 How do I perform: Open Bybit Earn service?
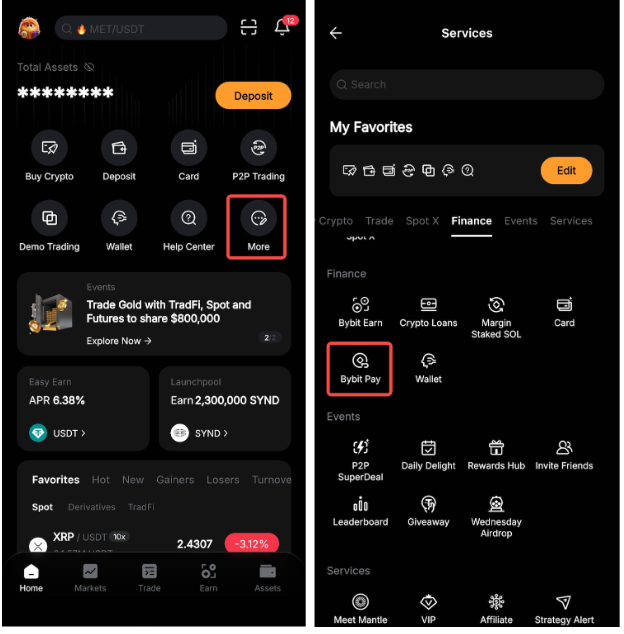click(360, 311)
